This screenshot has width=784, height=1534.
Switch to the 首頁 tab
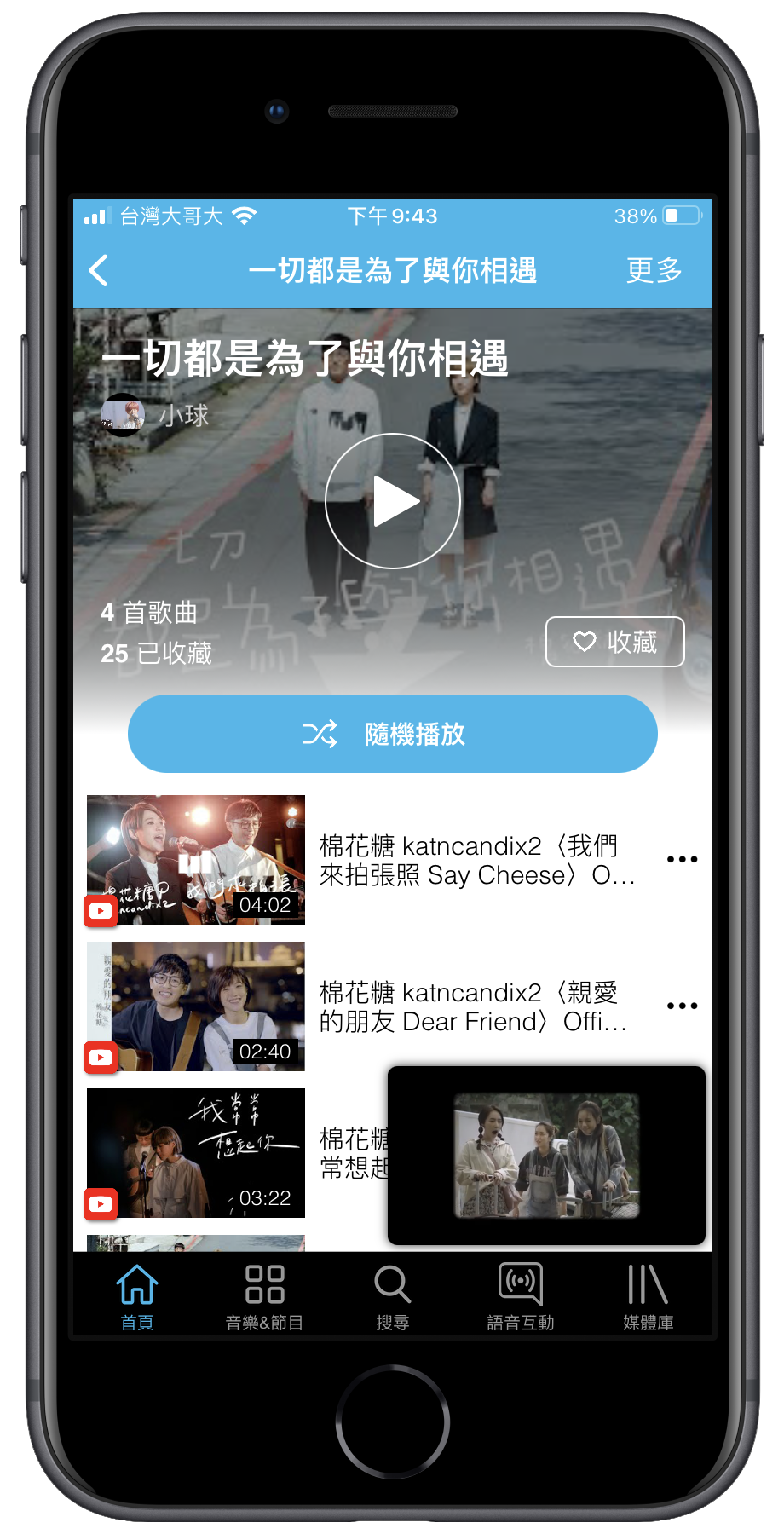137,1297
